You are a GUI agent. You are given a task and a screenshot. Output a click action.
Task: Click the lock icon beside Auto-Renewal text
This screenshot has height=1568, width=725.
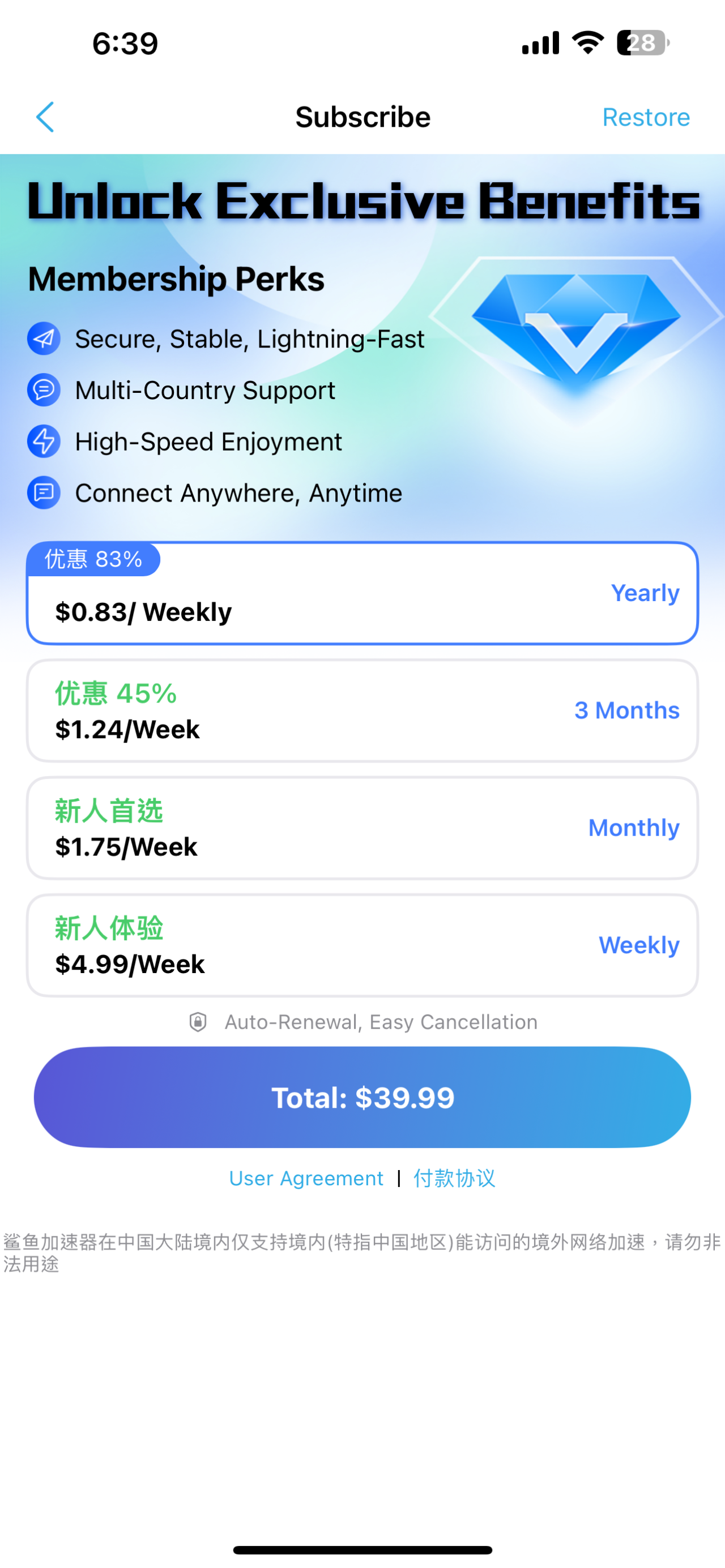(199, 1022)
